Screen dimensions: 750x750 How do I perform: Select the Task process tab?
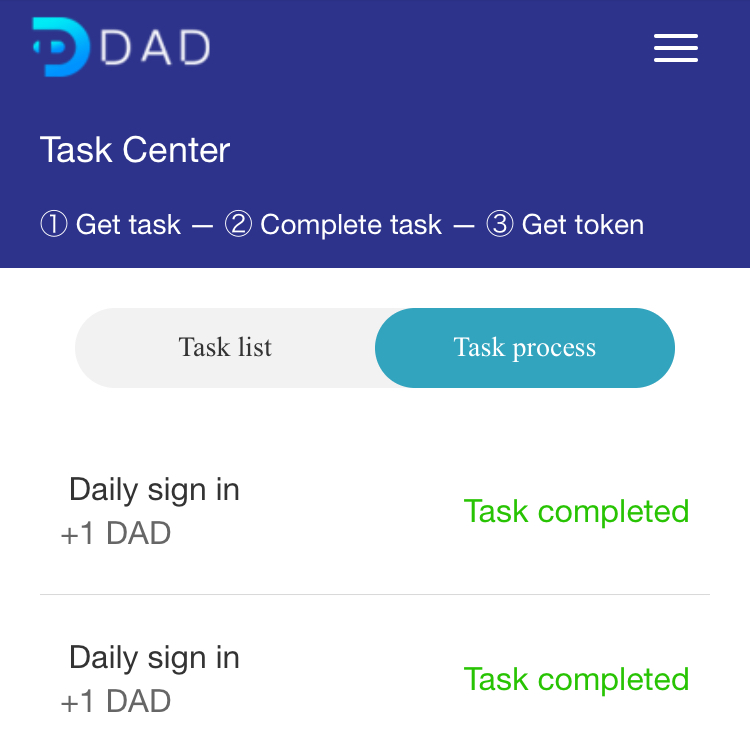point(525,348)
